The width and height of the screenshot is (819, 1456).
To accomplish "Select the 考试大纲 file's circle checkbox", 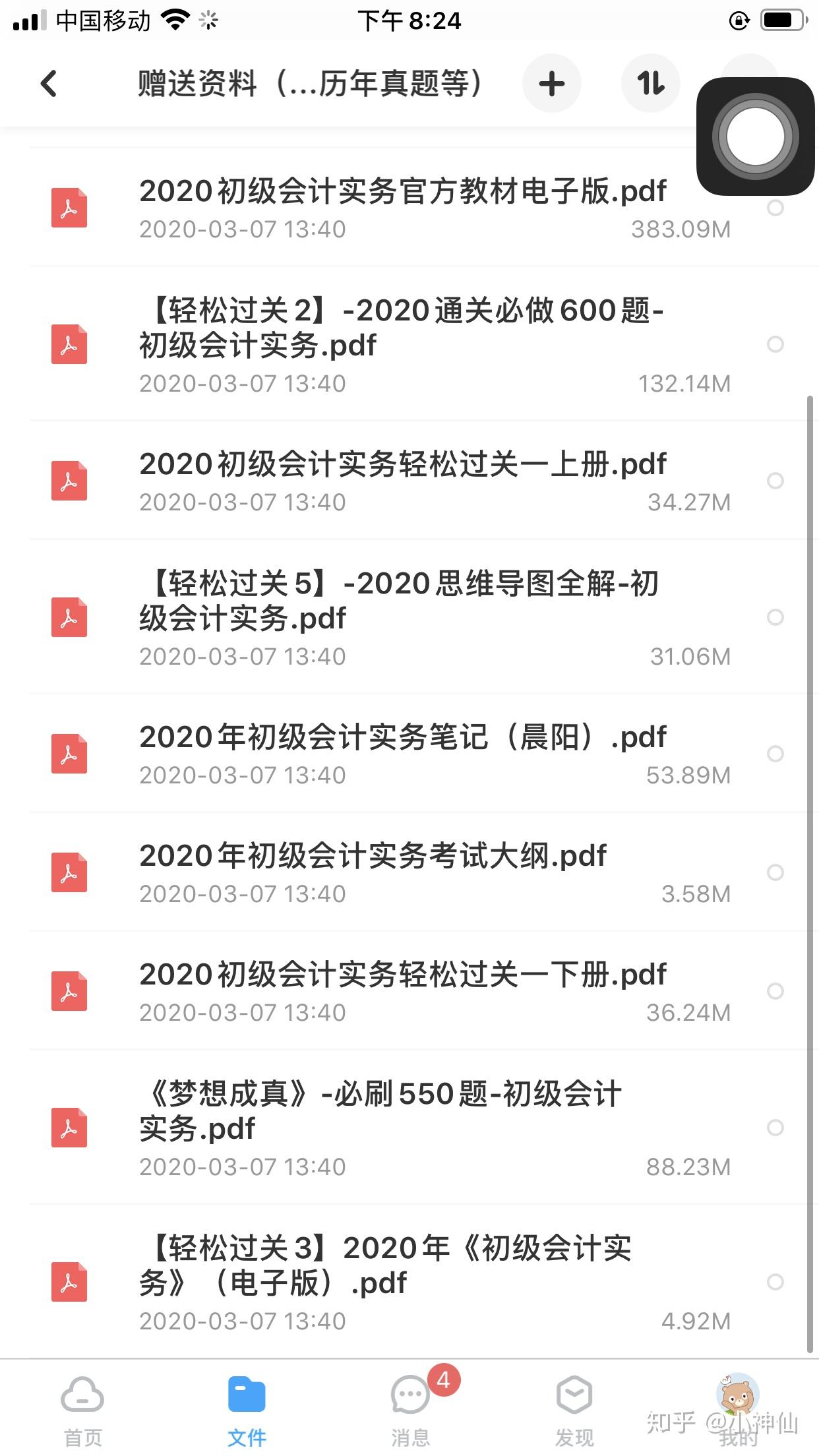I will click(775, 872).
